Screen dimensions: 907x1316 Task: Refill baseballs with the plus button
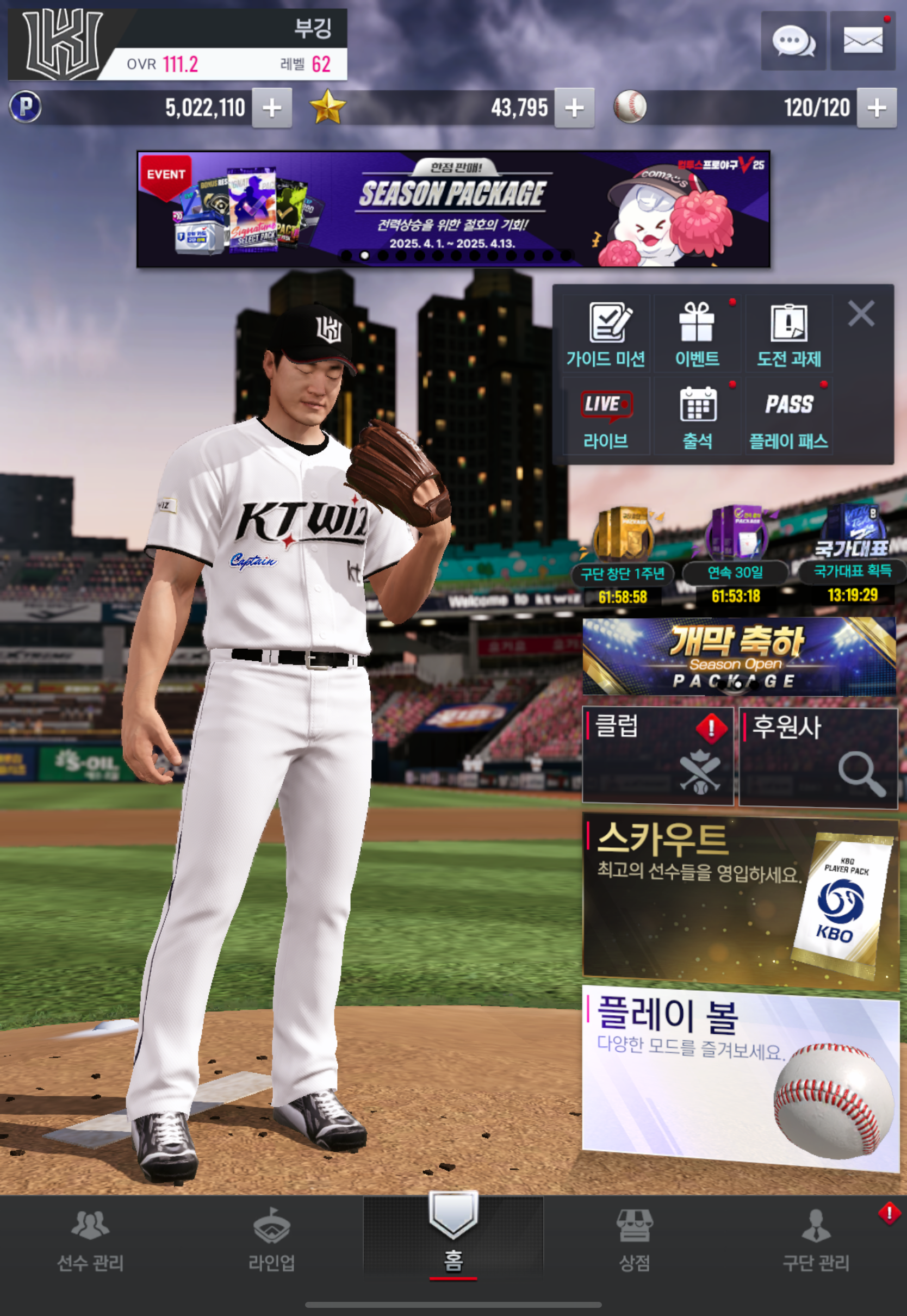pyautogui.click(x=877, y=108)
